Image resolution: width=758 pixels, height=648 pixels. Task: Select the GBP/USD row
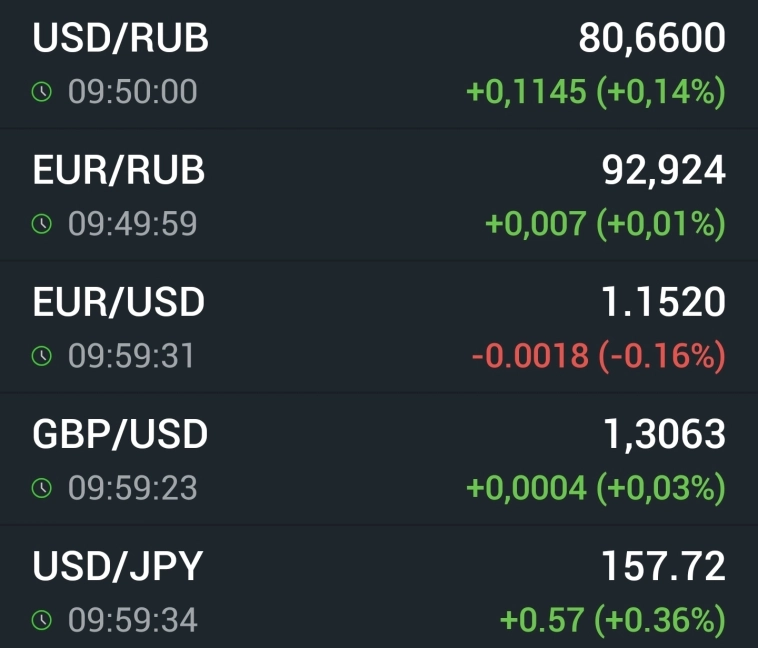[378, 459]
